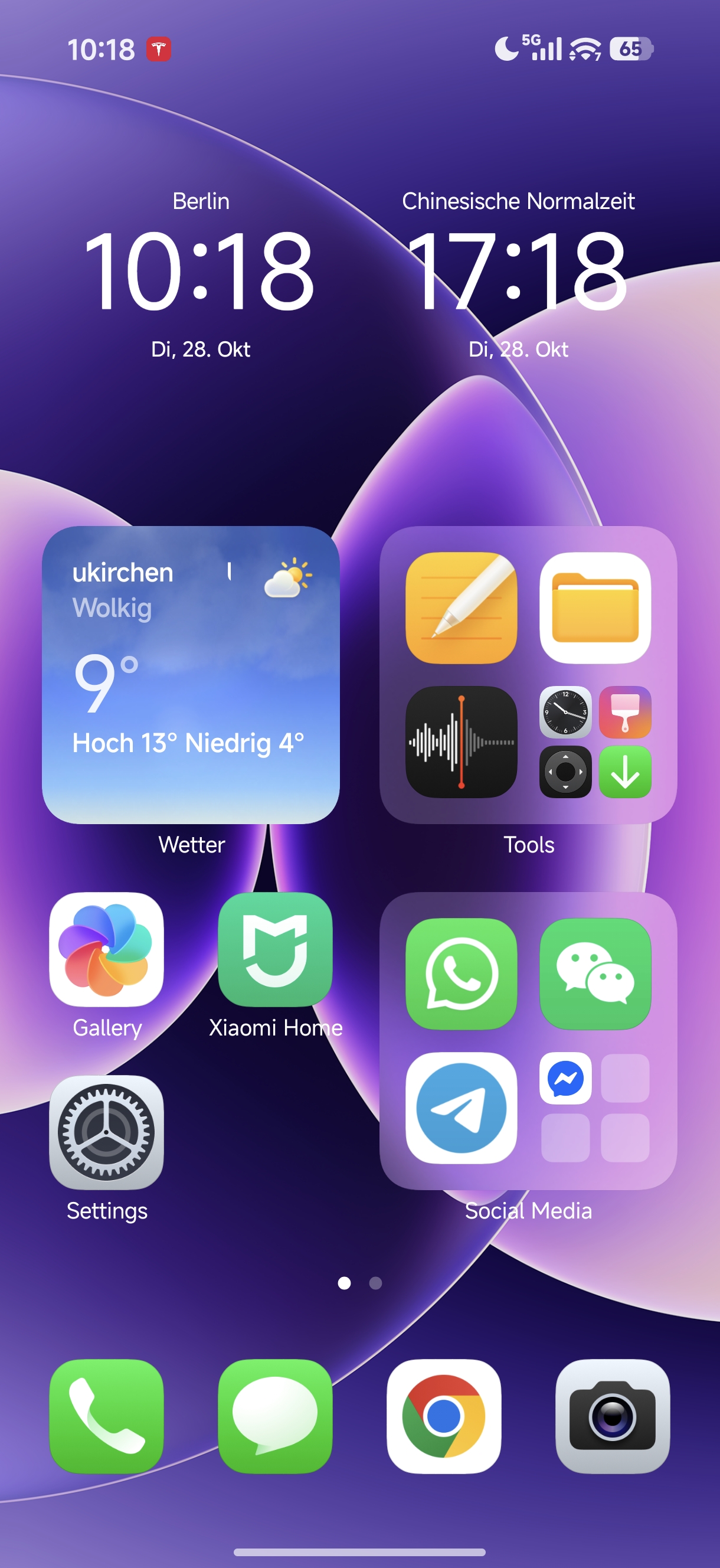This screenshot has width=720, height=1568.
Task: Launch the voice recorder app
Action: click(462, 742)
